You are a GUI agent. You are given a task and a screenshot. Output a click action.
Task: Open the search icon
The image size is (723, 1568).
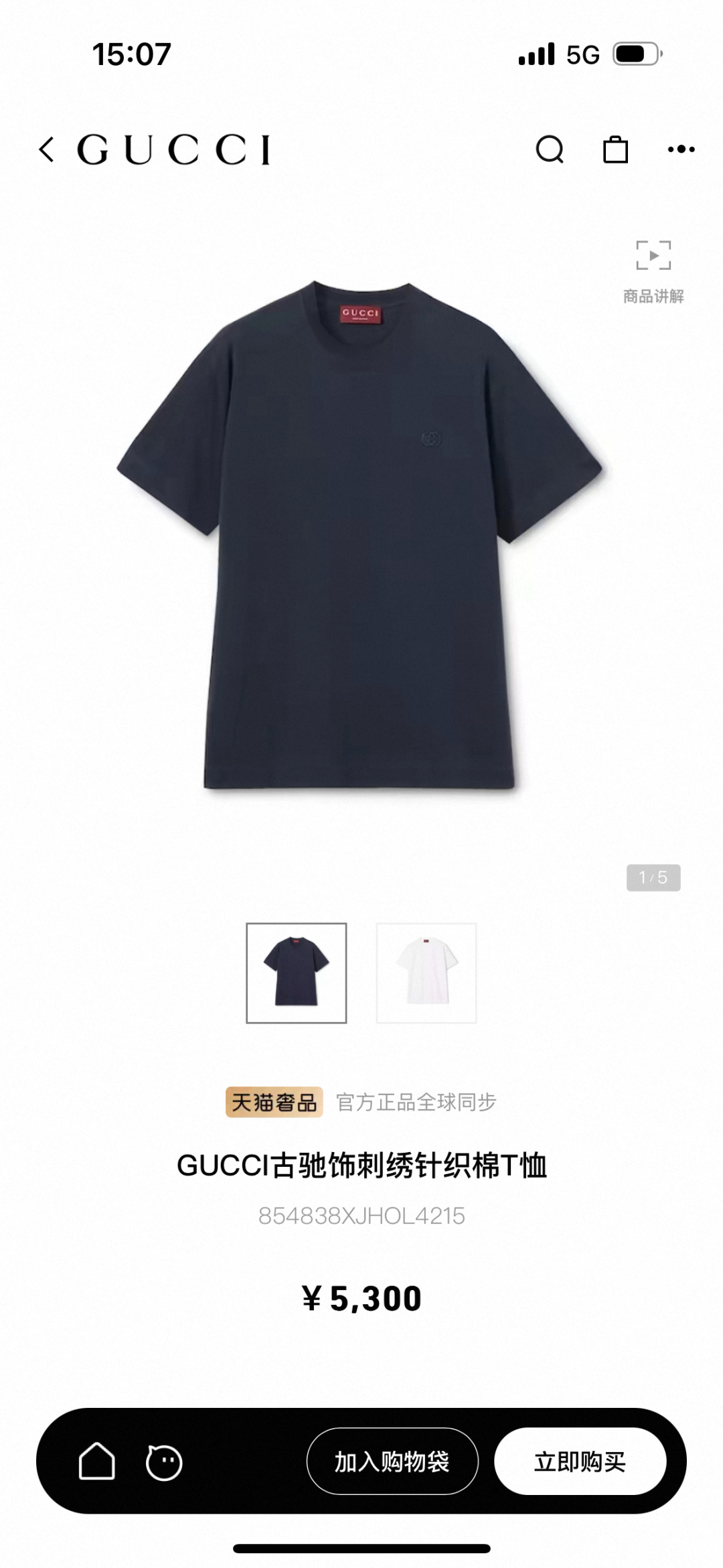pos(550,149)
